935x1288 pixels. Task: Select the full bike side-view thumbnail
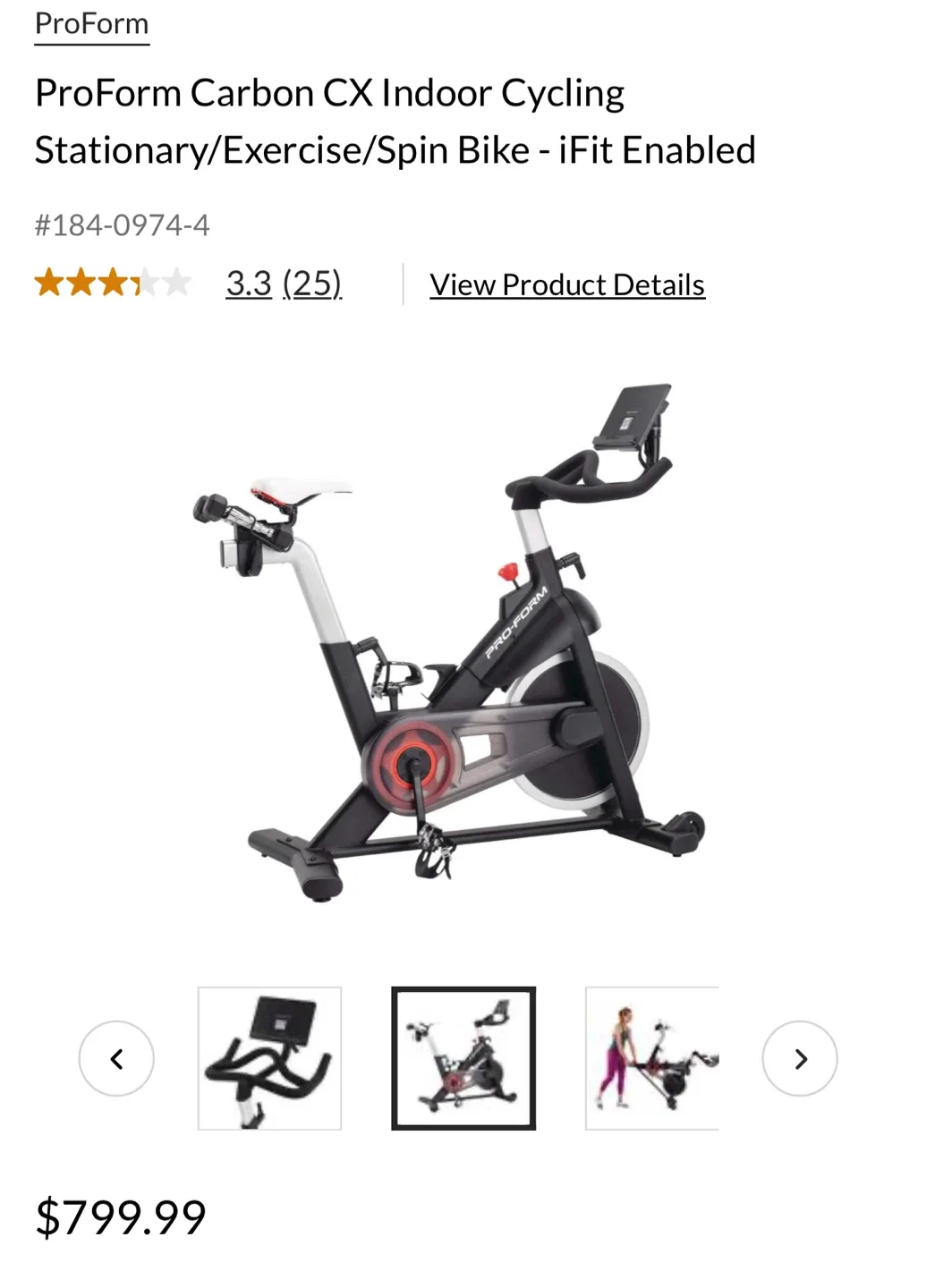click(x=463, y=1058)
